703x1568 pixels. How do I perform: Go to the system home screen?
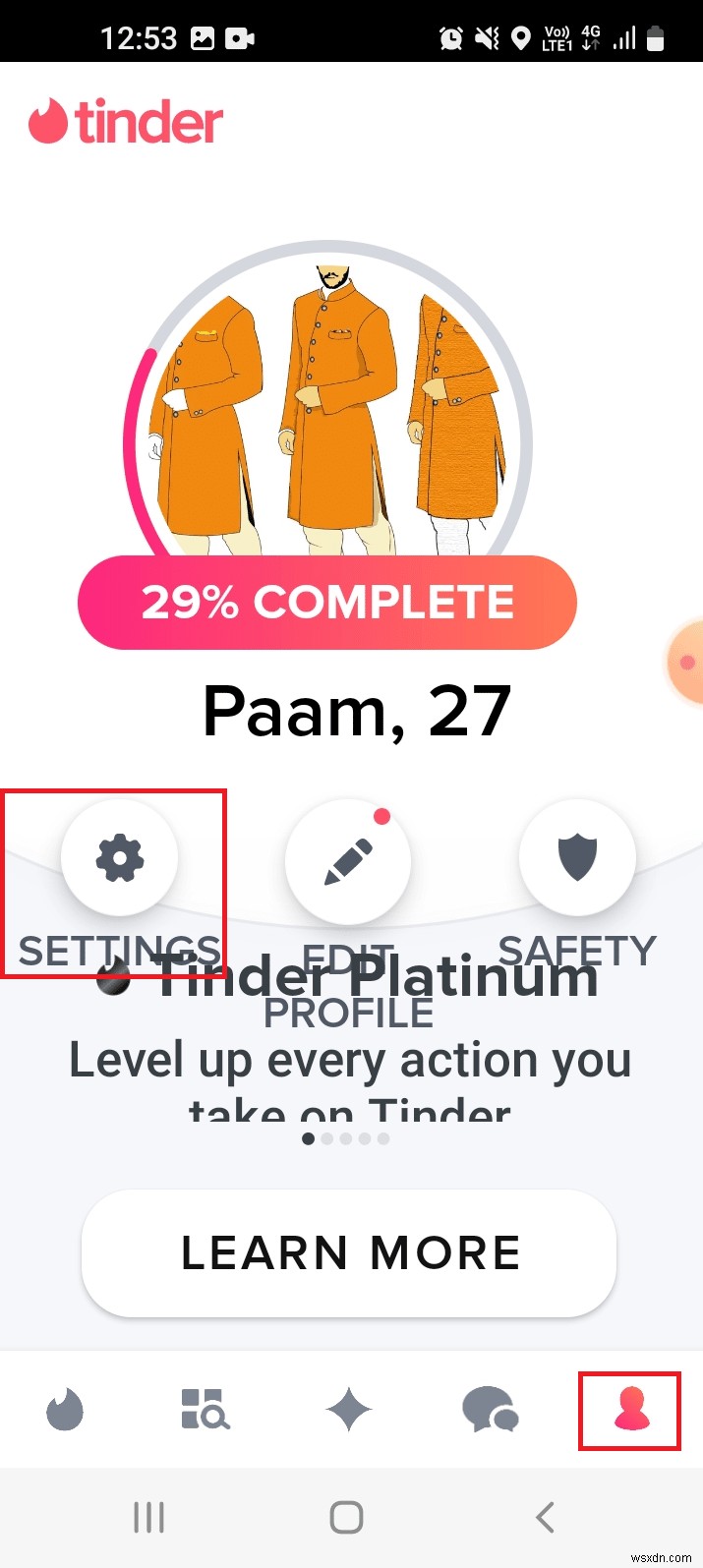[346, 1517]
